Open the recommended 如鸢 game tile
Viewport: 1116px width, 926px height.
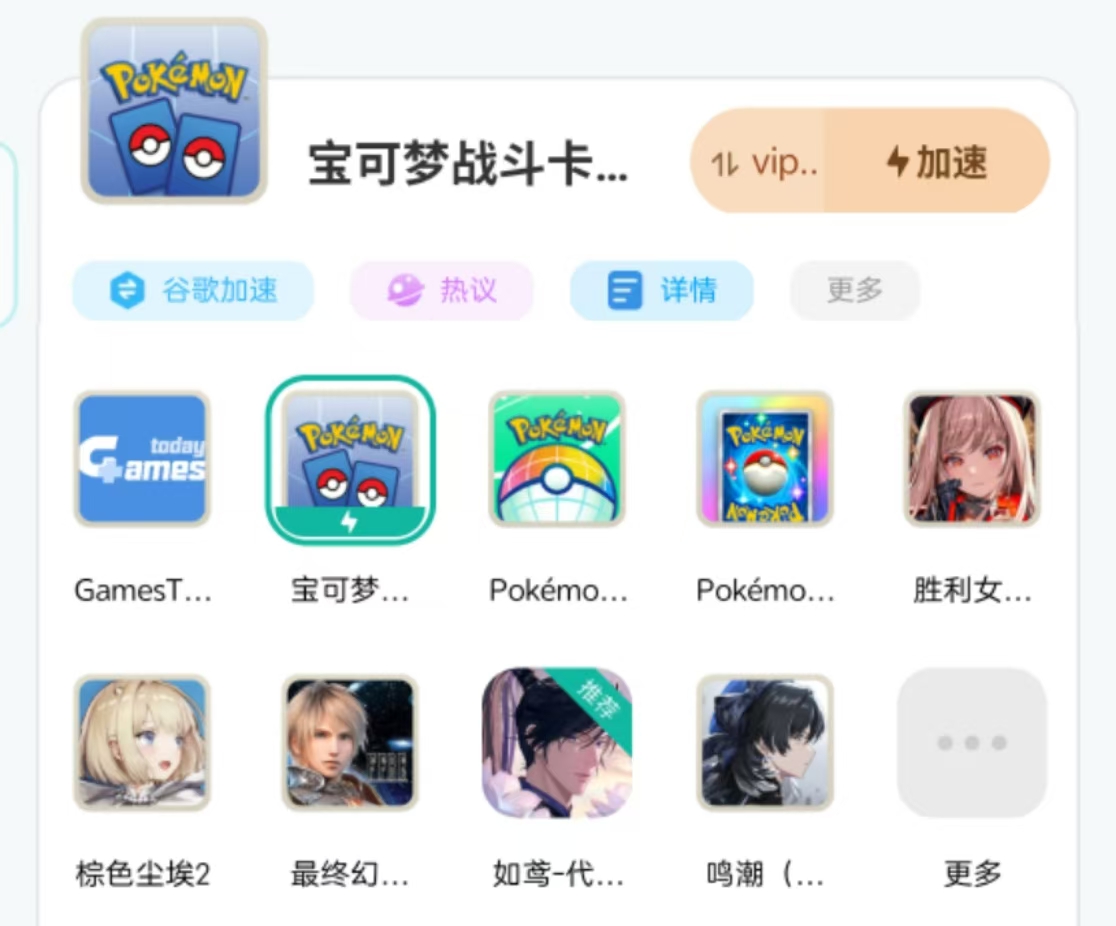(x=557, y=742)
